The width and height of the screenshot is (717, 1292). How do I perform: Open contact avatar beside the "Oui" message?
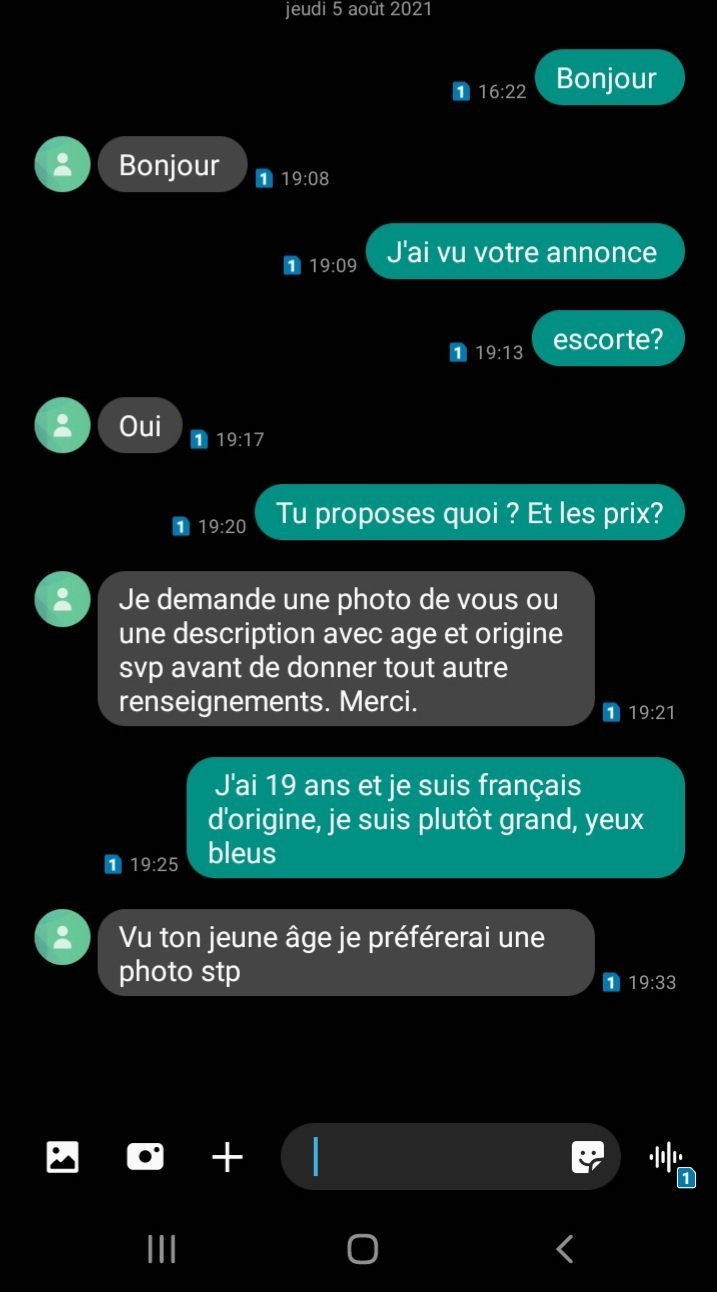click(62, 425)
